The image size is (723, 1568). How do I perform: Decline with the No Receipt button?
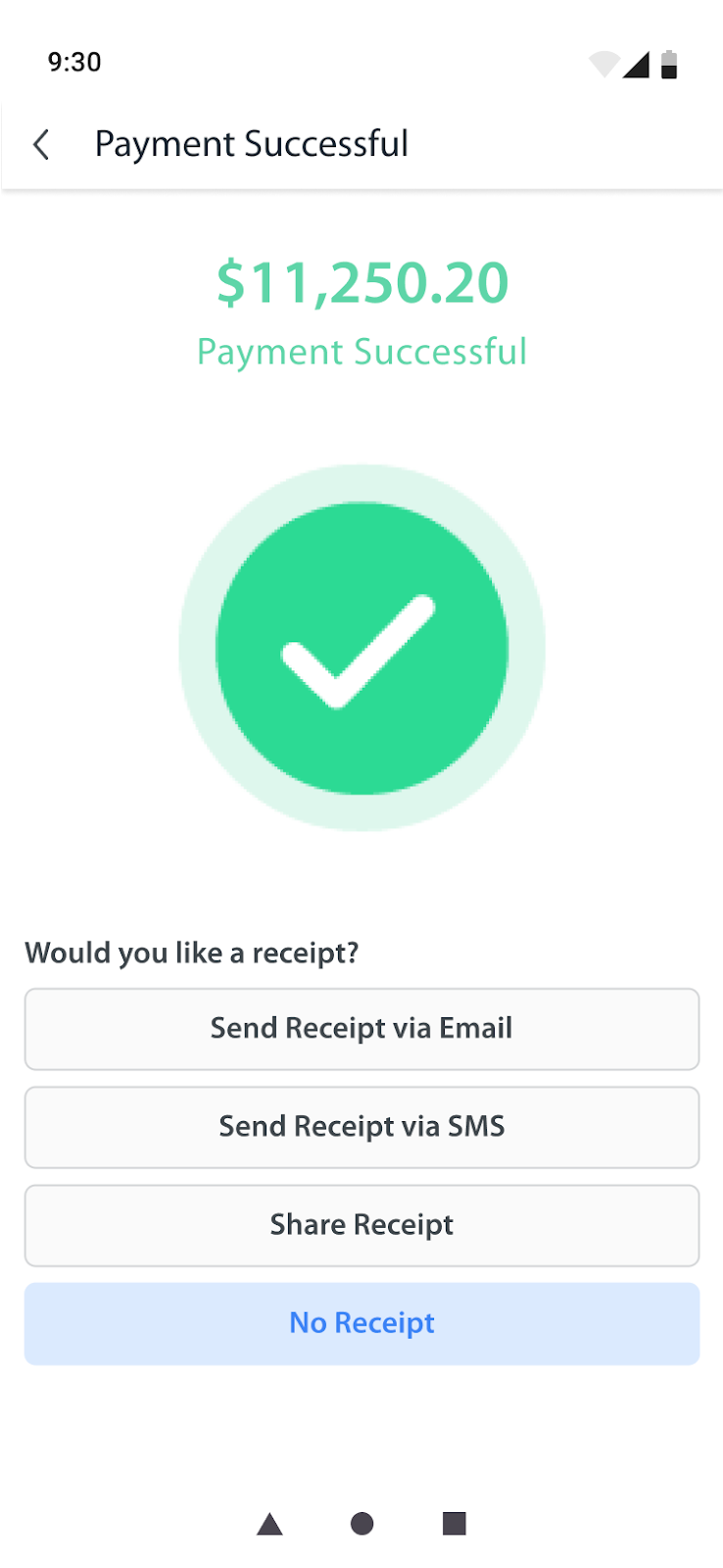tap(361, 1323)
